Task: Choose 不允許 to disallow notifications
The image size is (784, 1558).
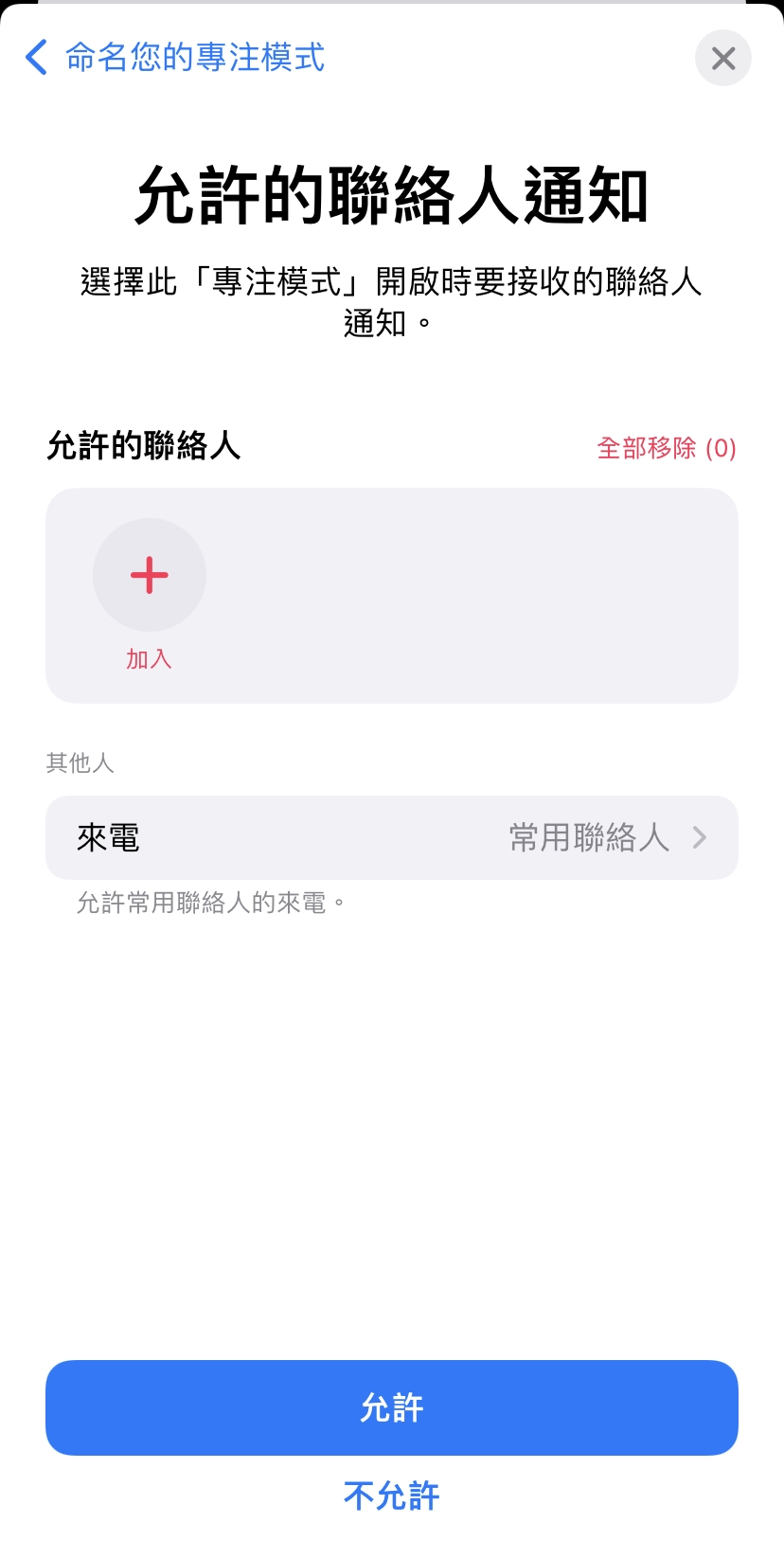Action: (391, 1496)
